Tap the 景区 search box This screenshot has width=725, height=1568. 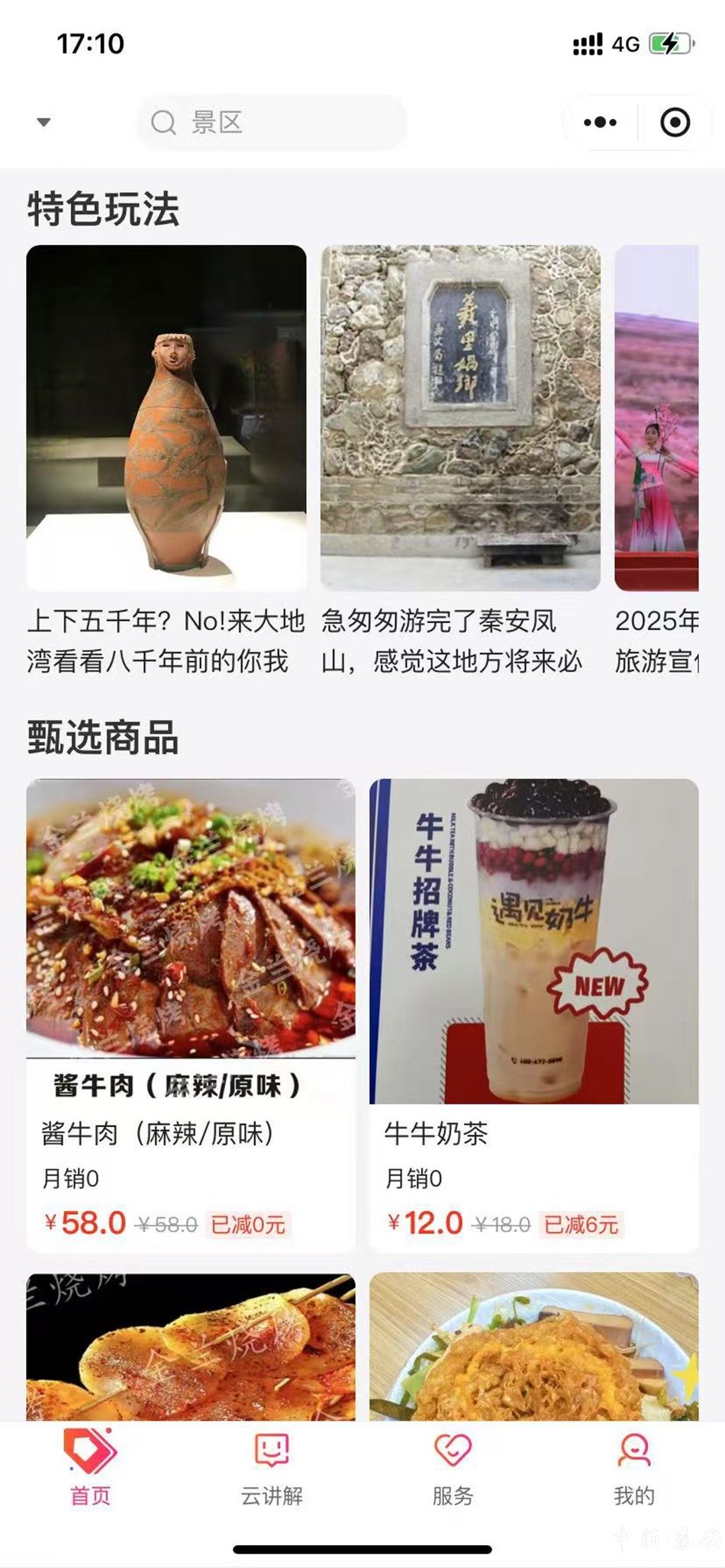click(271, 122)
